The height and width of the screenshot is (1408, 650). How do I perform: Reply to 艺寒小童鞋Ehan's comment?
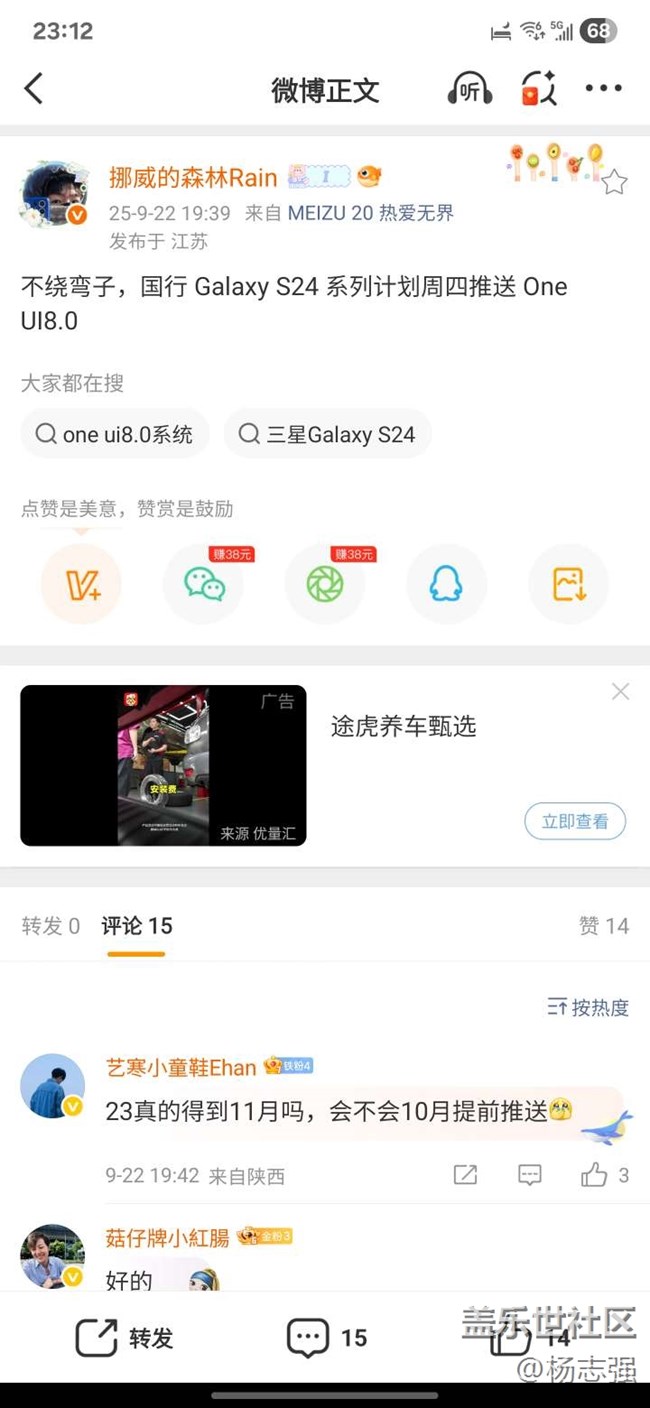(x=530, y=1175)
